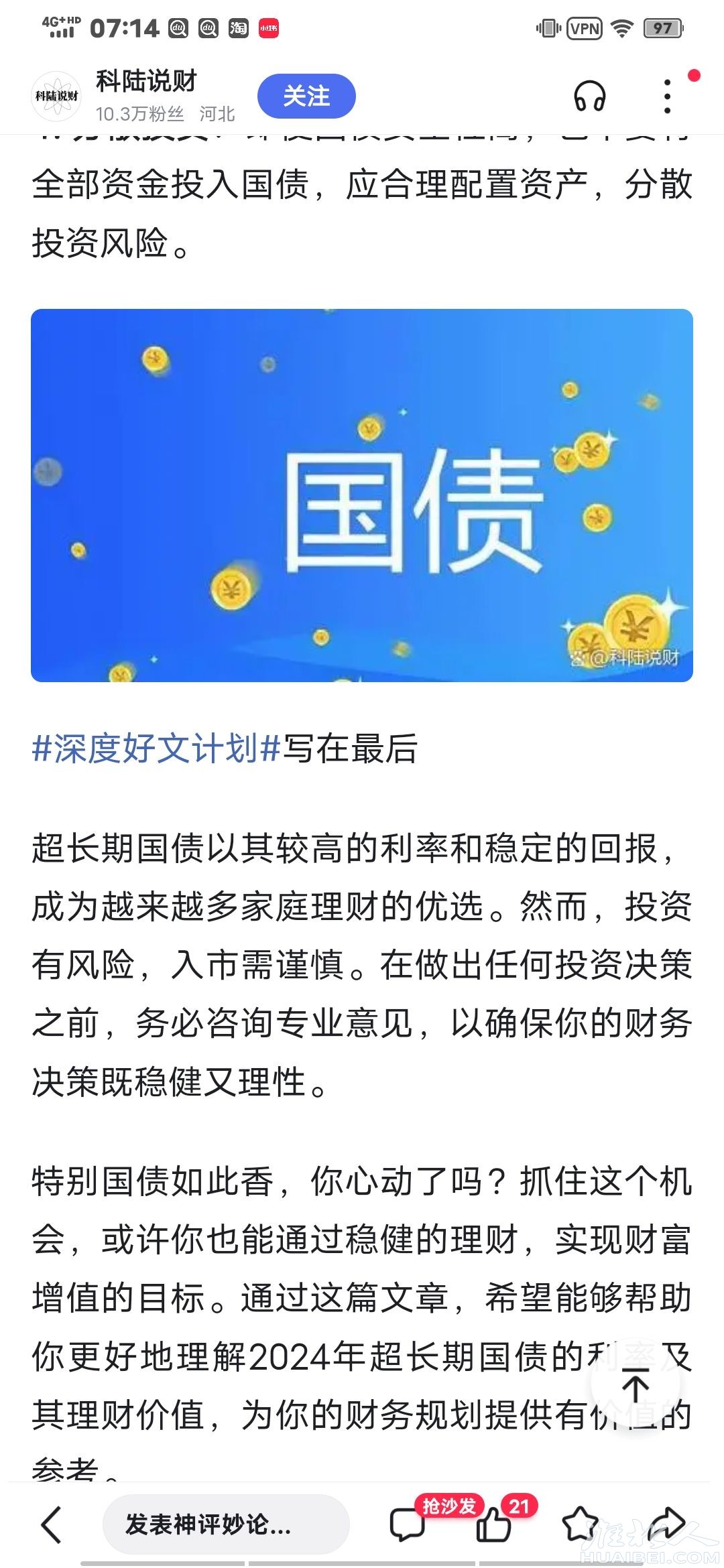Listen to article via headphone icon
Image resolution: width=724 pixels, height=1568 pixels.
pyautogui.click(x=589, y=96)
